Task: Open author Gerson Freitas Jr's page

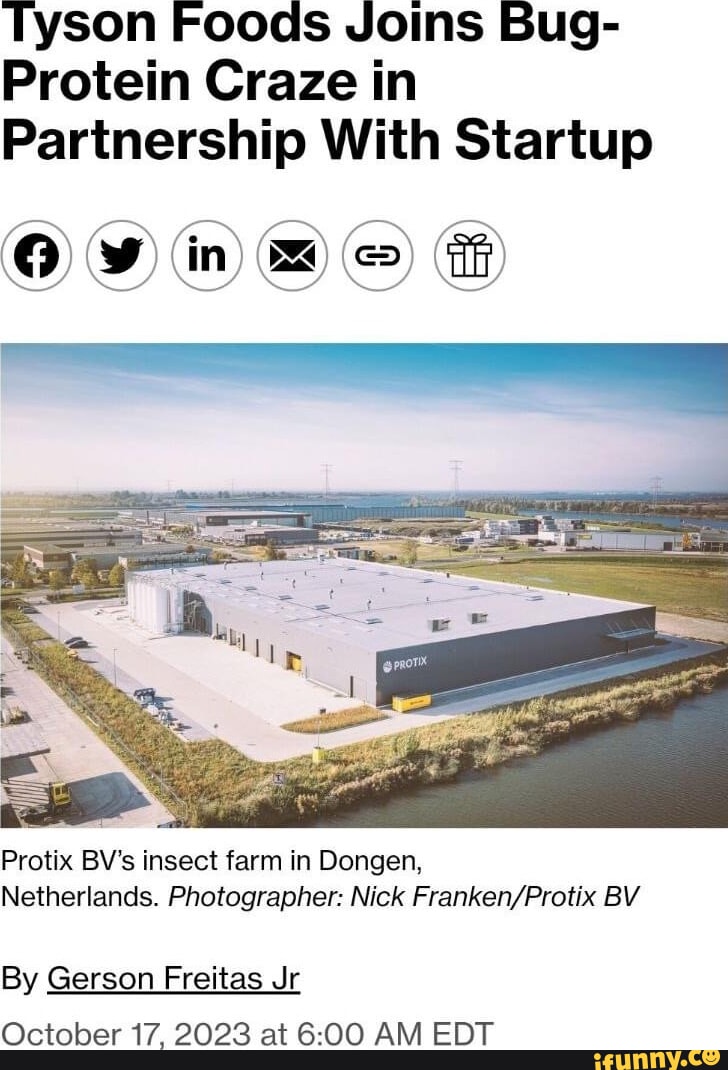Action: coord(173,977)
